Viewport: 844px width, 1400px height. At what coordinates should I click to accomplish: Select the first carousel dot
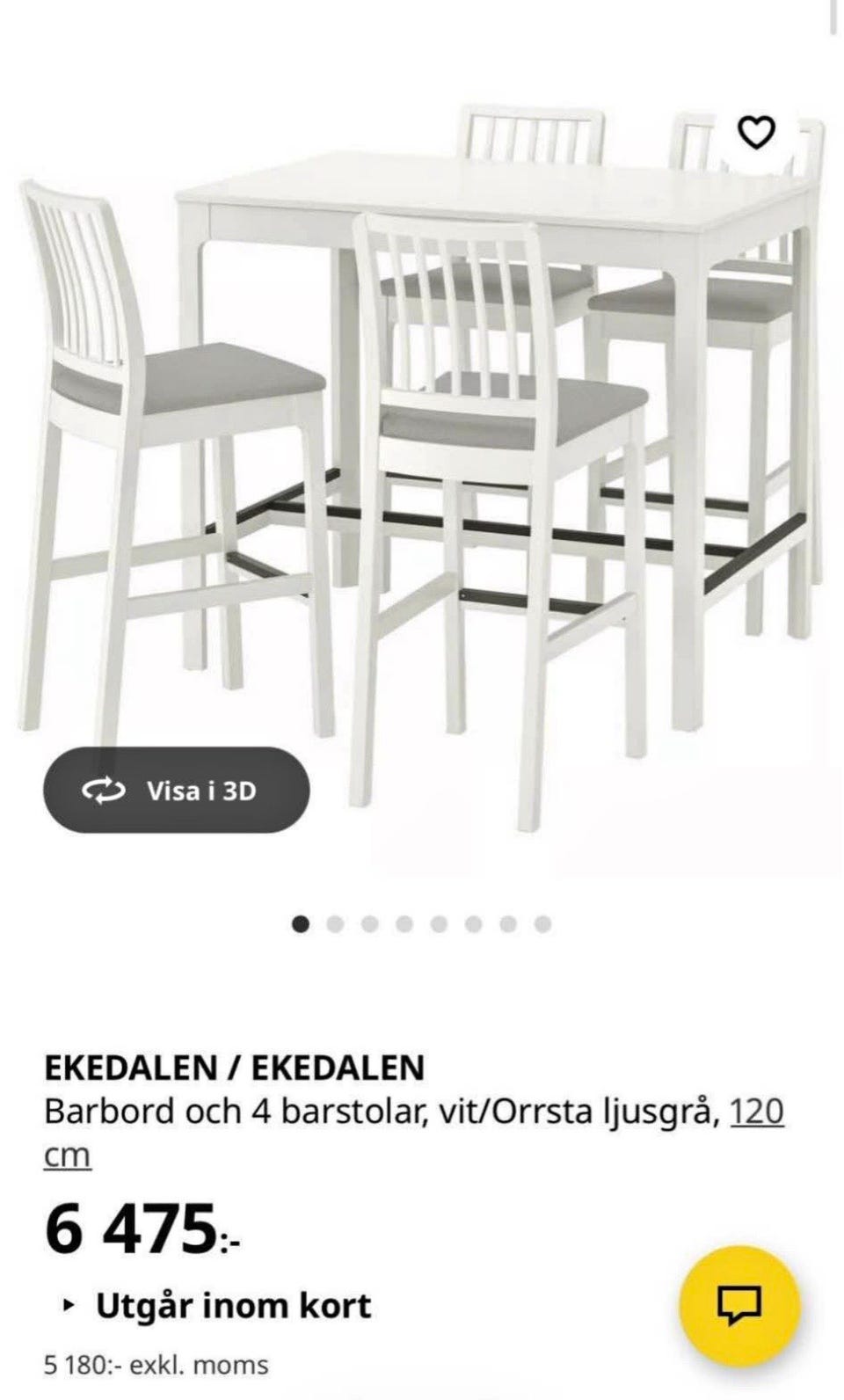tap(302, 923)
